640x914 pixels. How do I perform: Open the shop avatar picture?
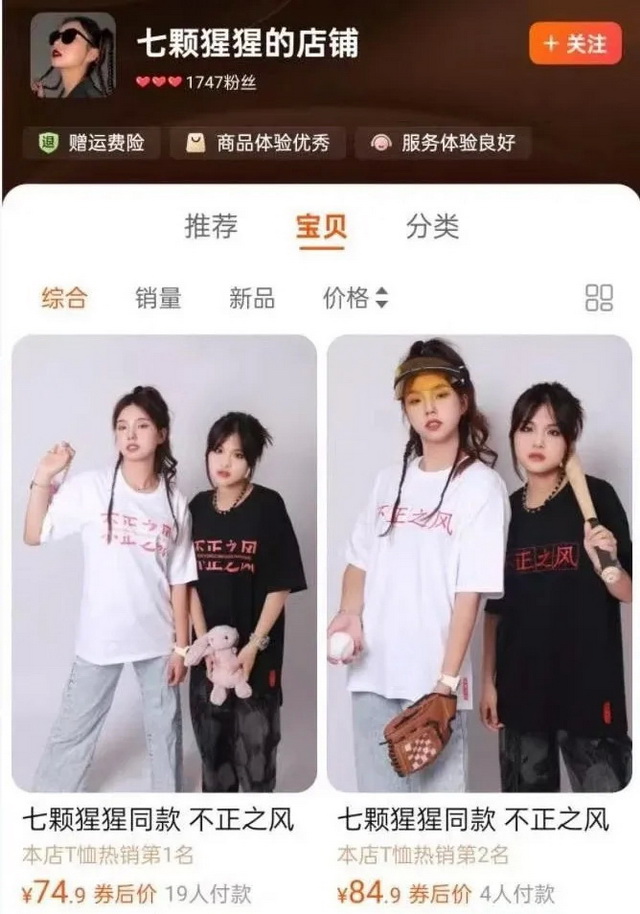(x=72, y=54)
